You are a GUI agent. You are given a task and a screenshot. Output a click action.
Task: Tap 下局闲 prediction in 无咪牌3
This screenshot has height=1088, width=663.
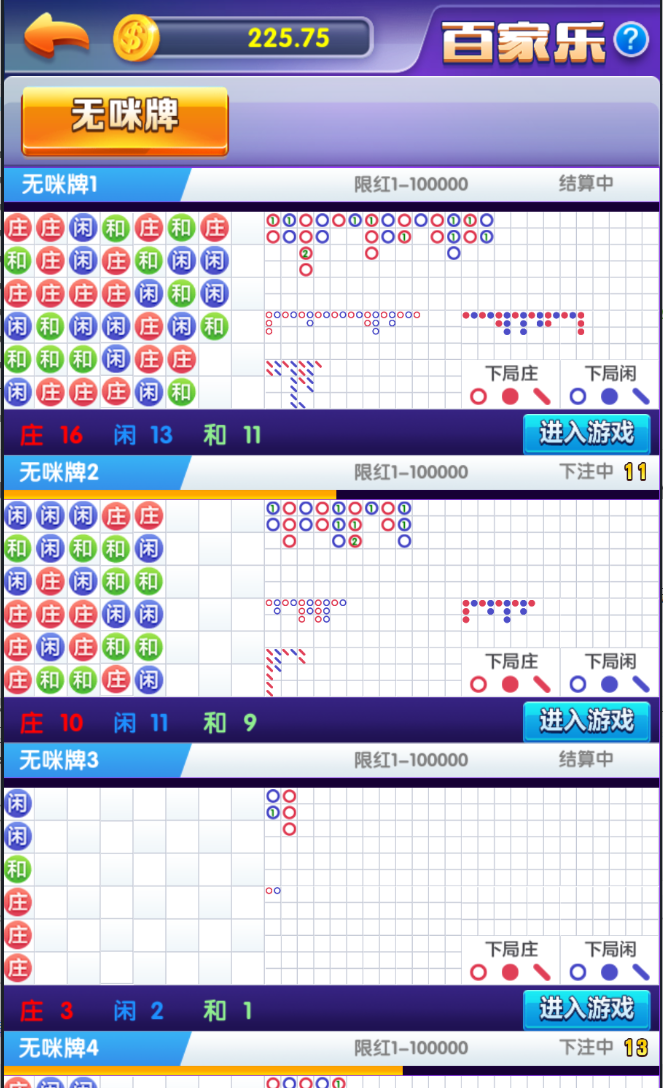610,961
